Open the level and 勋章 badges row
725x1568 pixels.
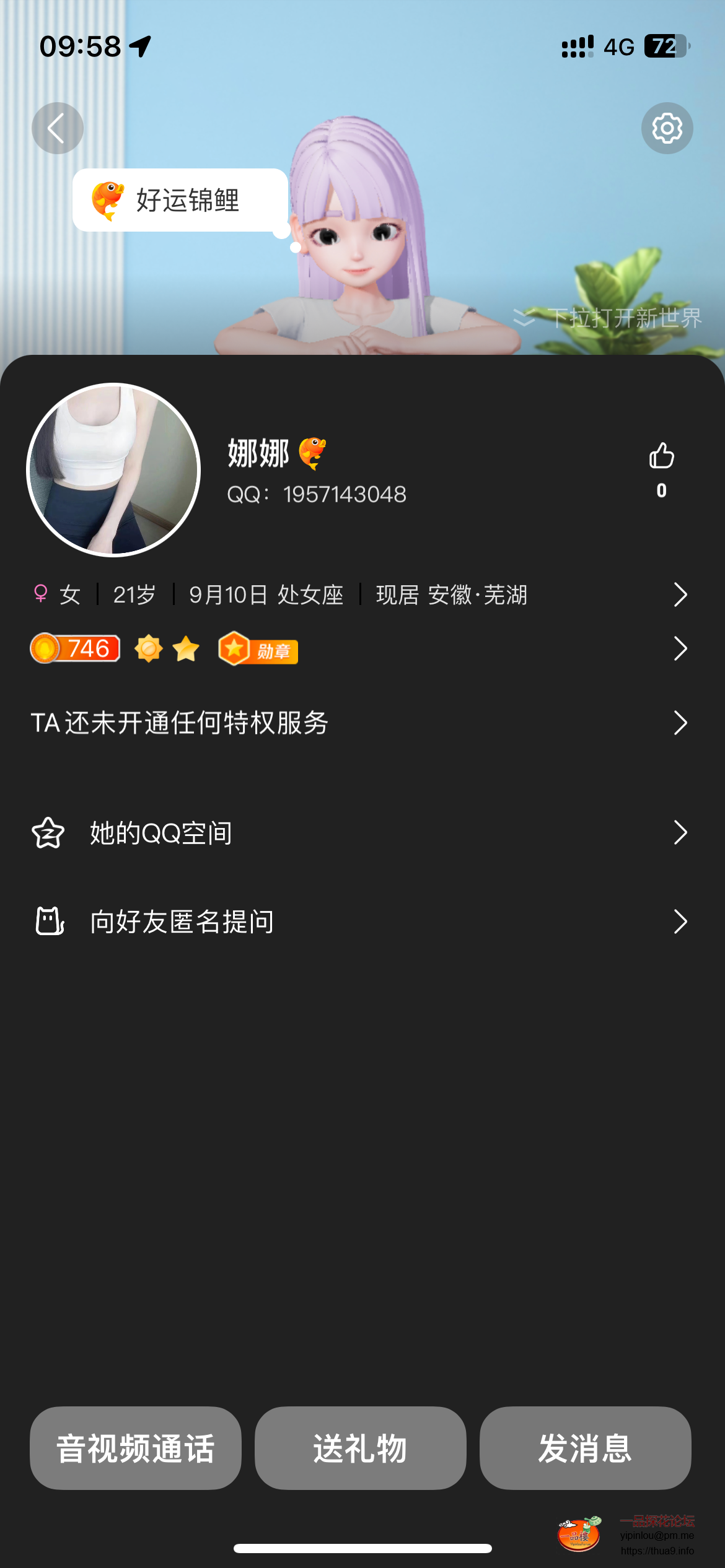[359, 649]
